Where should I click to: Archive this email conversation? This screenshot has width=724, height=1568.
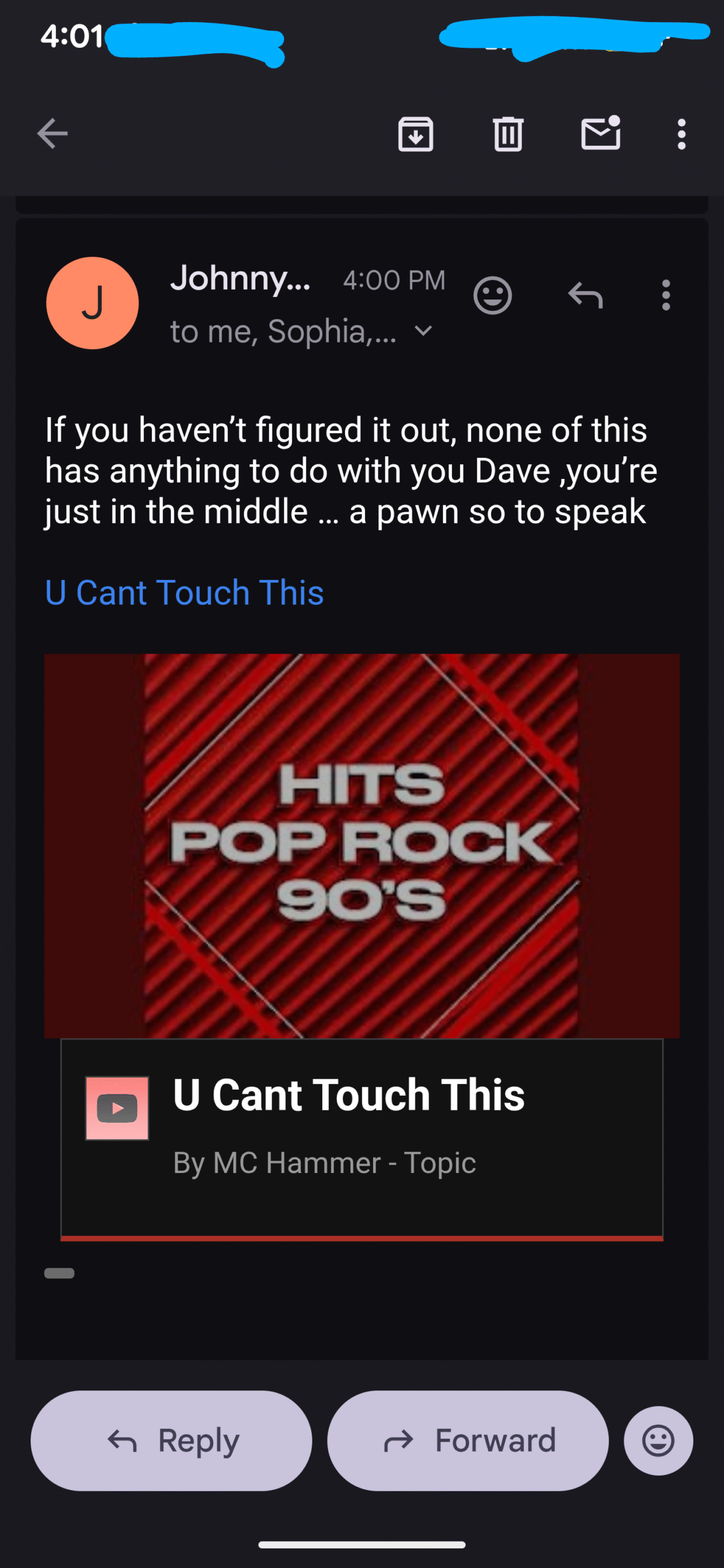pyautogui.click(x=415, y=134)
